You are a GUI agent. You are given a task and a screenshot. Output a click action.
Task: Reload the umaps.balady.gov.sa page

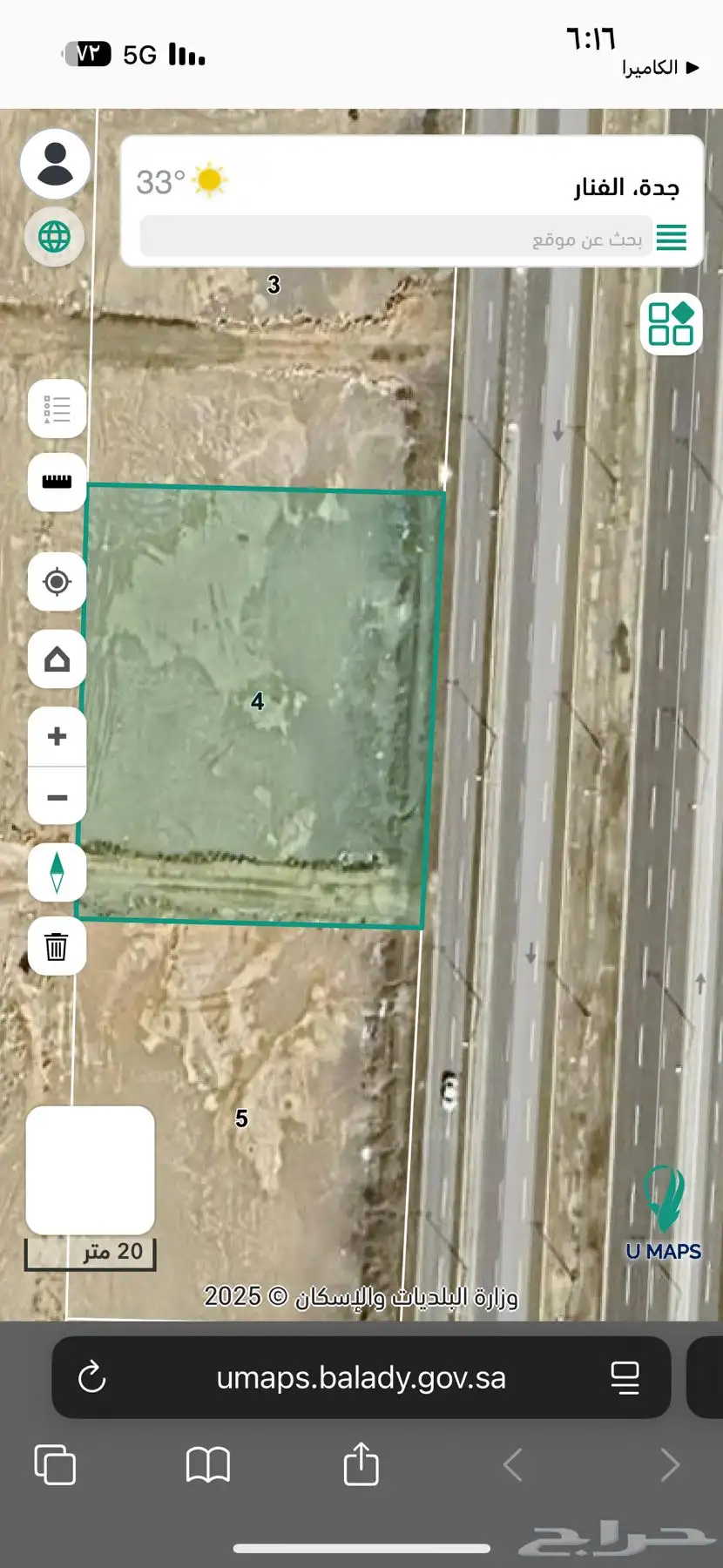click(92, 1378)
